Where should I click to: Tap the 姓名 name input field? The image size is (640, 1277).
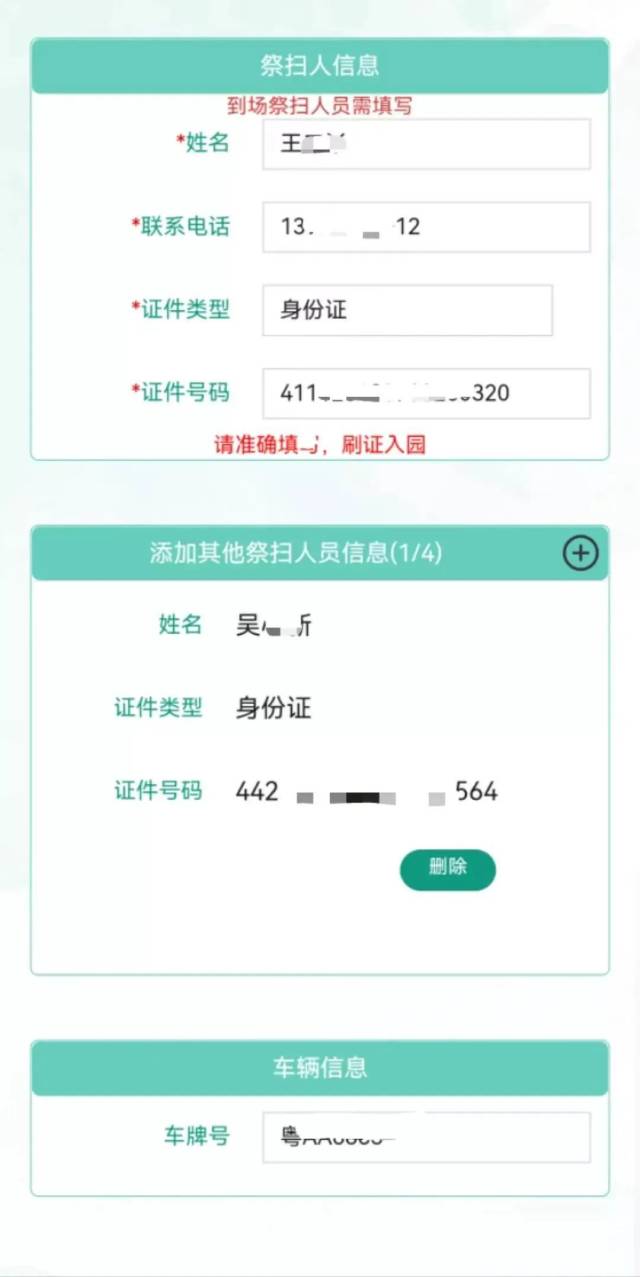click(426, 144)
